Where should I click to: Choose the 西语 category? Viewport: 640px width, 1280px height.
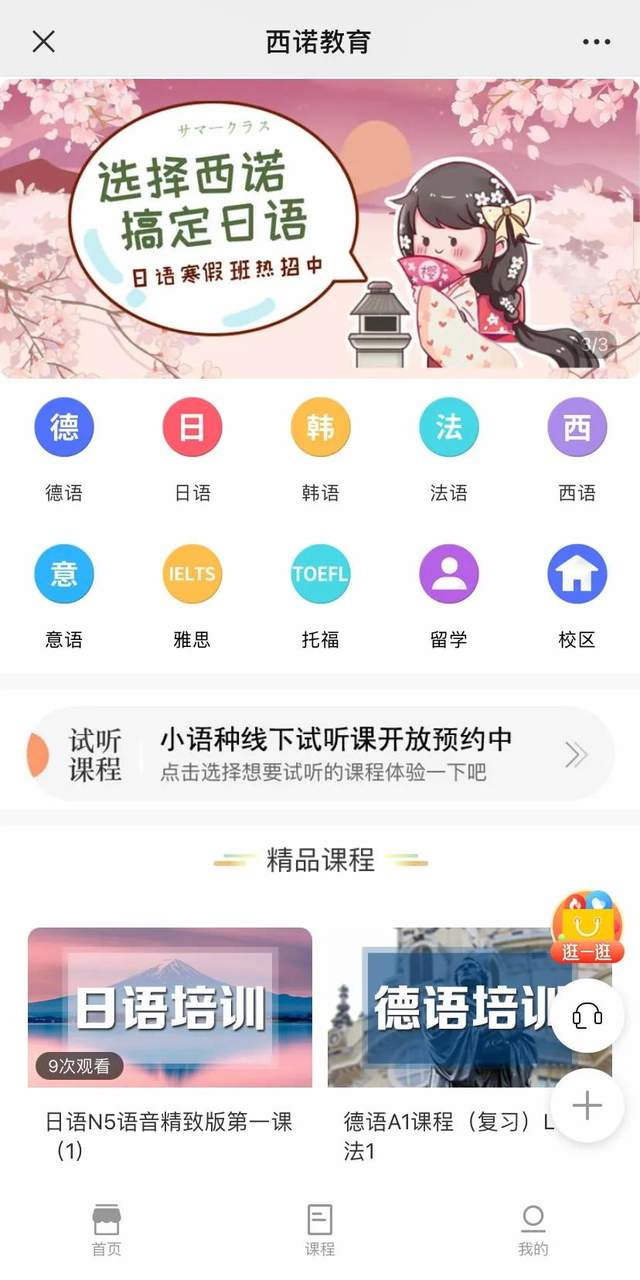point(577,428)
